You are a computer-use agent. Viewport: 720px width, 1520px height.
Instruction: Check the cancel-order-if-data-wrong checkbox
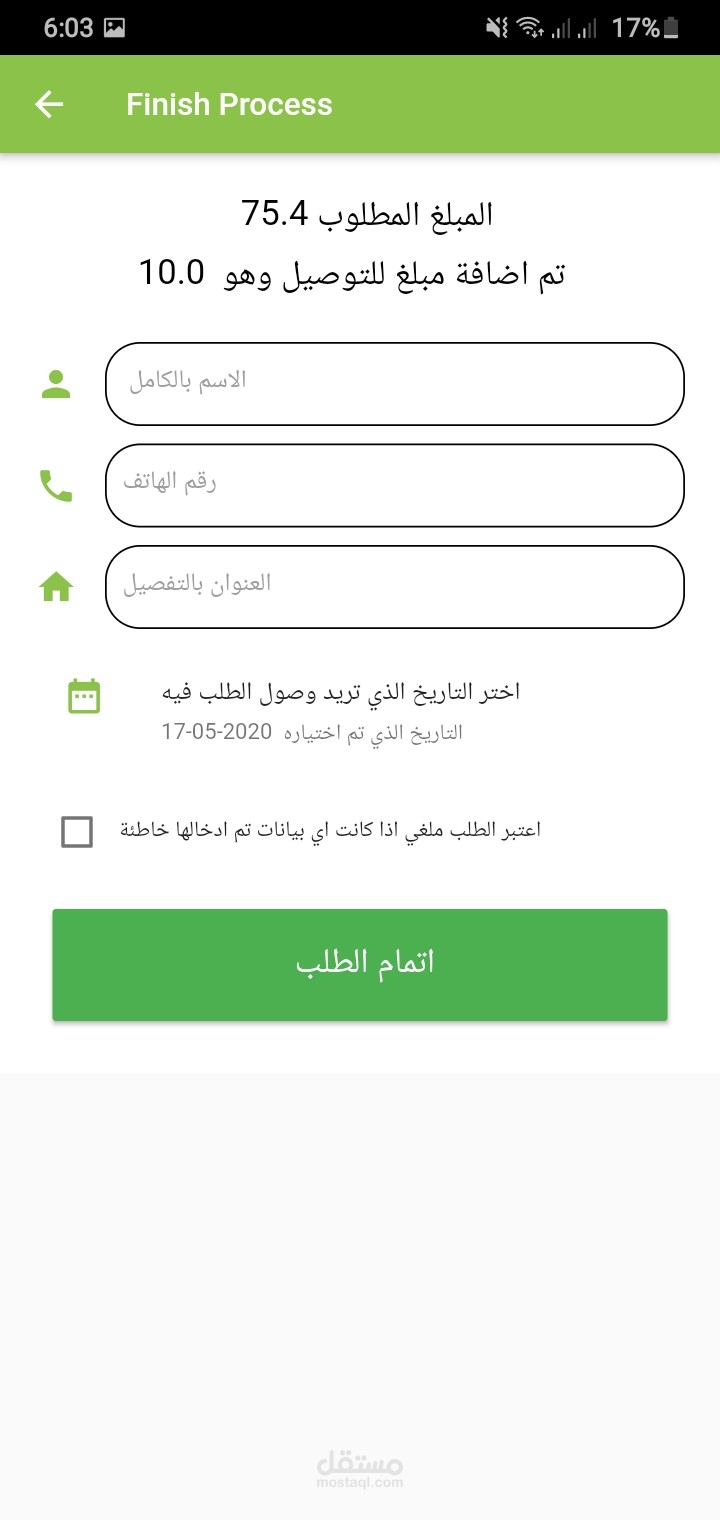click(x=77, y=832)
